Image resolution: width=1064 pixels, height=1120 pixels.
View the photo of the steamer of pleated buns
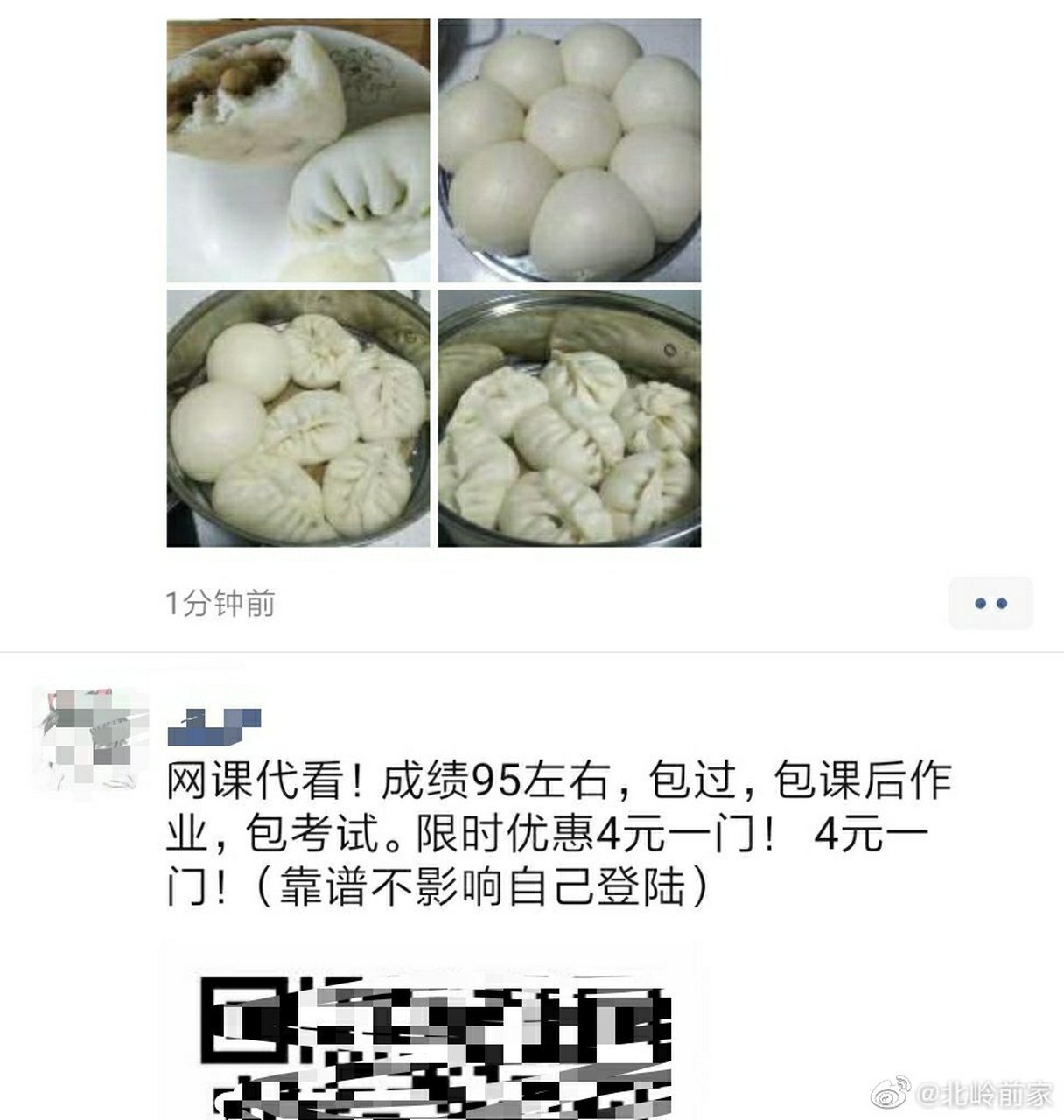[x=570, y=418]
